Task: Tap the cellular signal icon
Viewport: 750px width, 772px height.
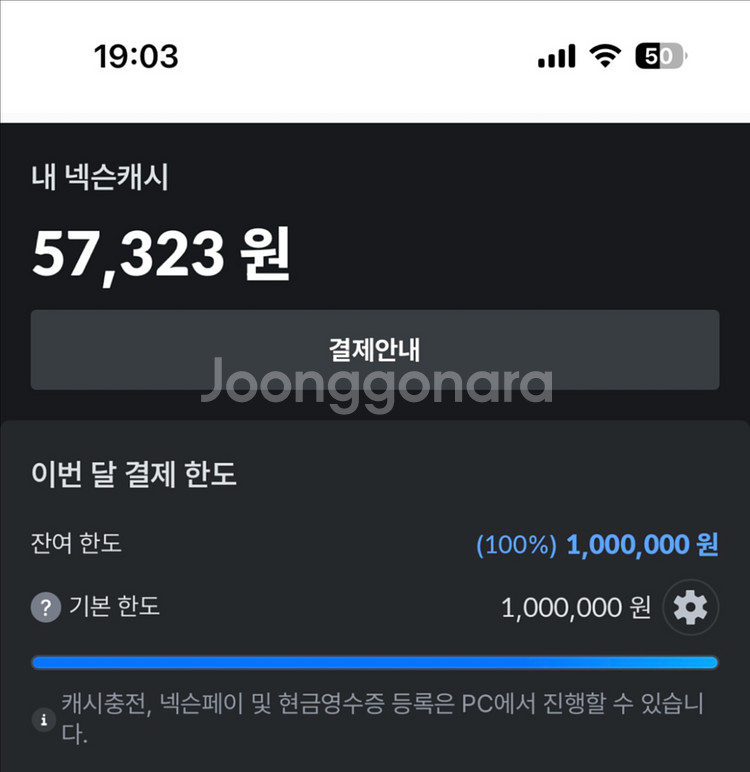Action: [556, 56]
